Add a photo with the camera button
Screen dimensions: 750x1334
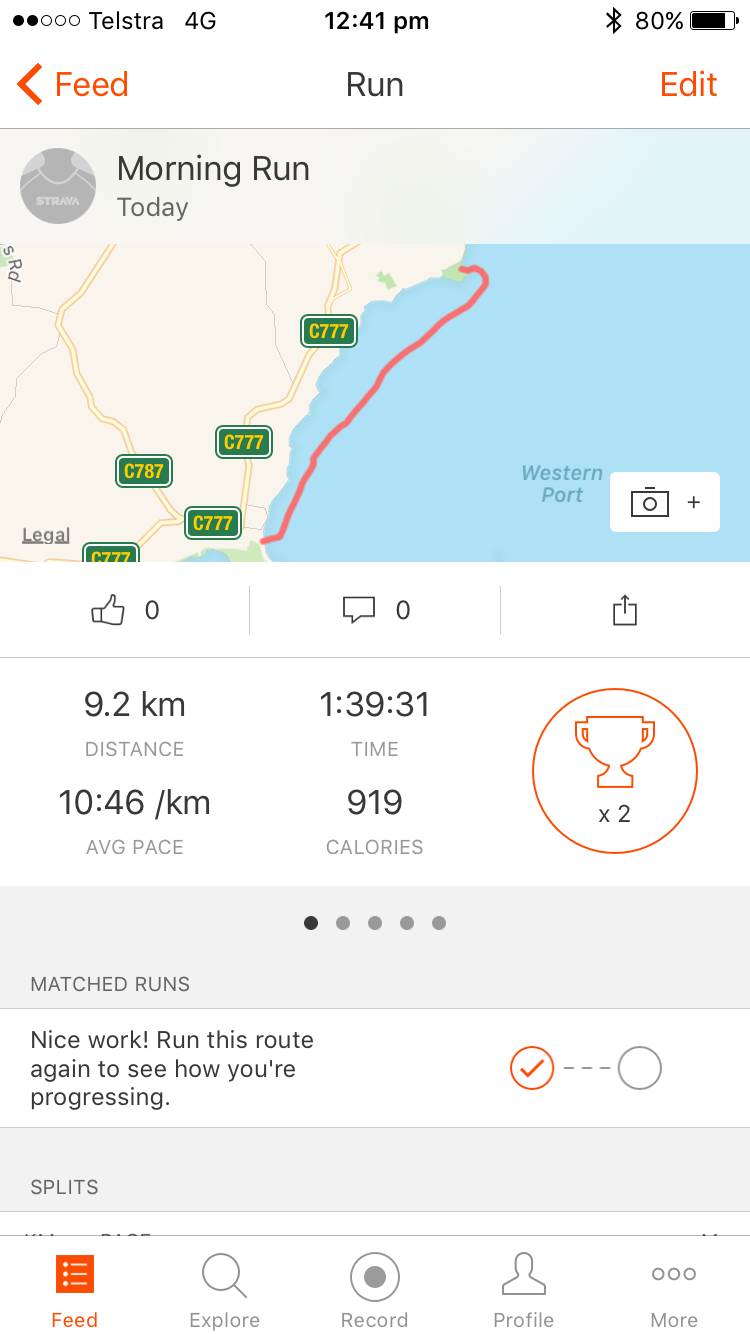pos(664,502)
